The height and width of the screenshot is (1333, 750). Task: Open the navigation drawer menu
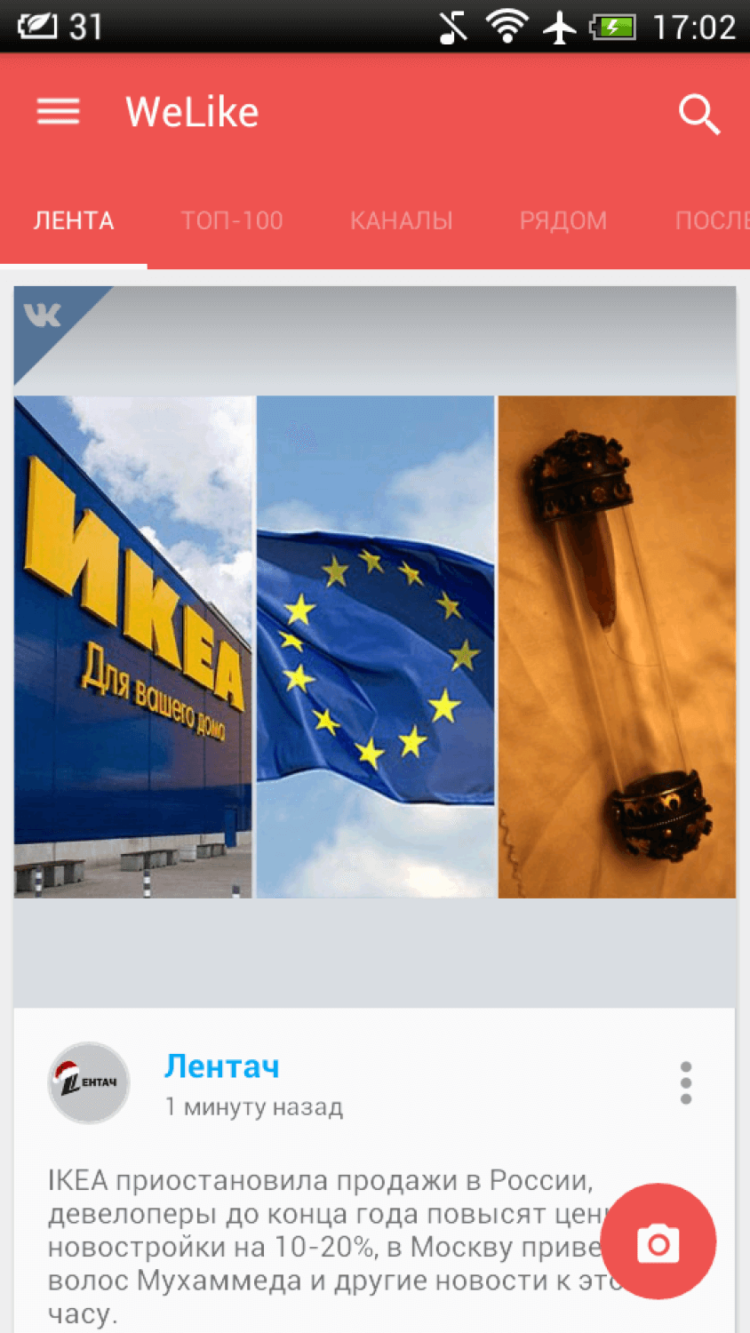[58, 112]
